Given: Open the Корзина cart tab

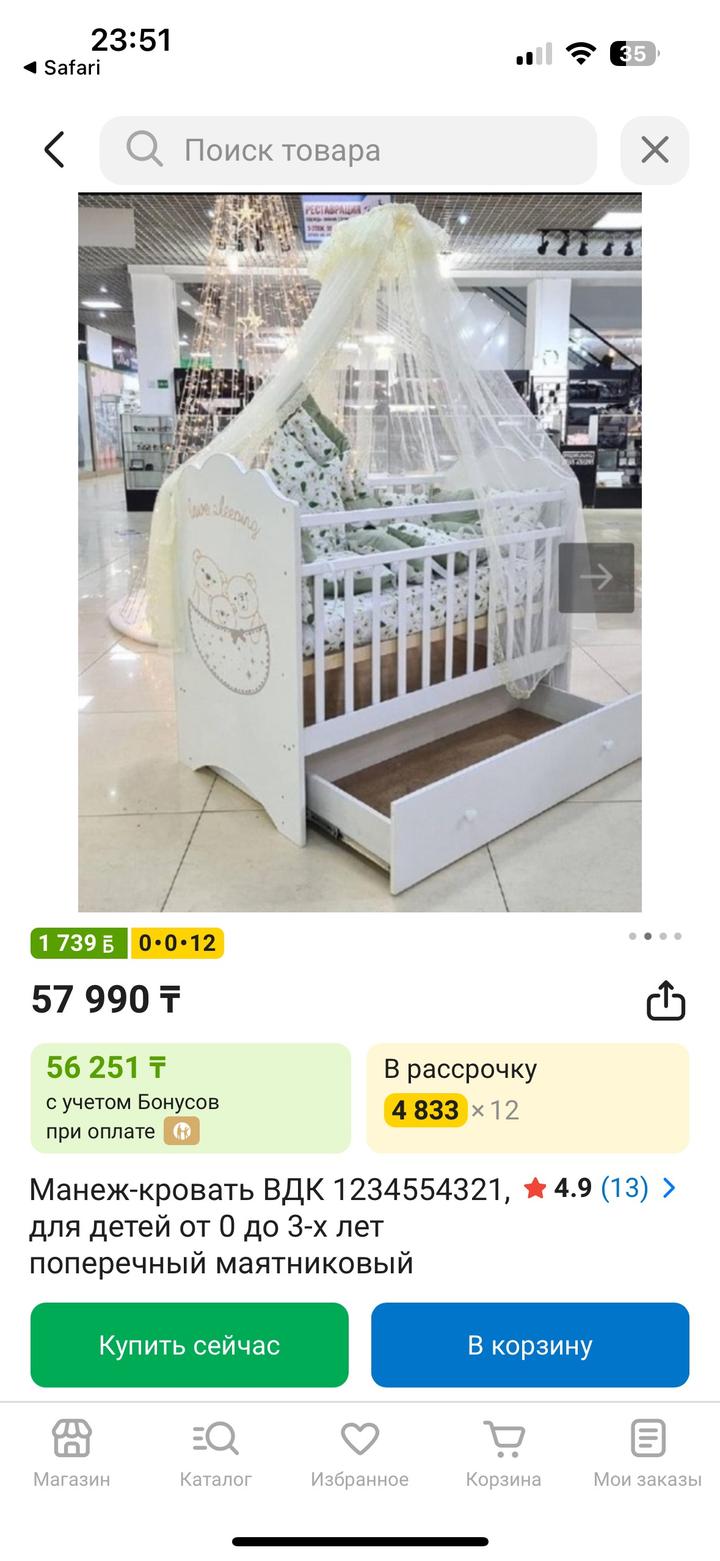Looking at the screenshot, I should click(x=503, y=1453).
